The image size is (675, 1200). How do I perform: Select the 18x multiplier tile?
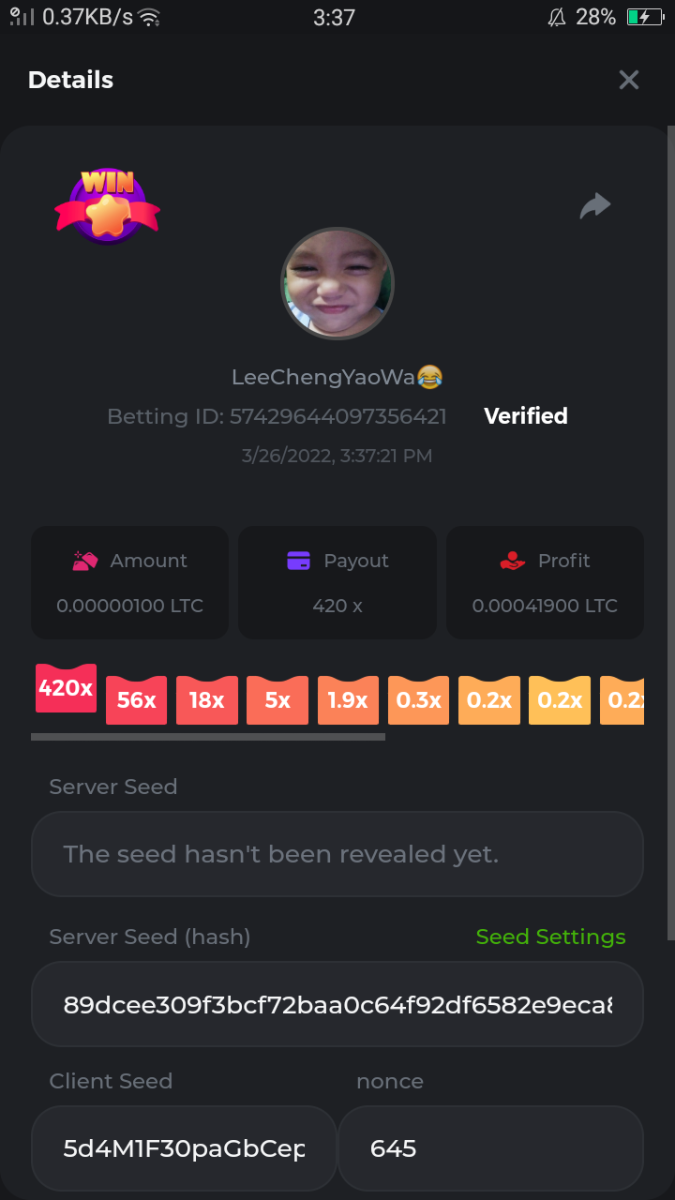pos(206,700)
